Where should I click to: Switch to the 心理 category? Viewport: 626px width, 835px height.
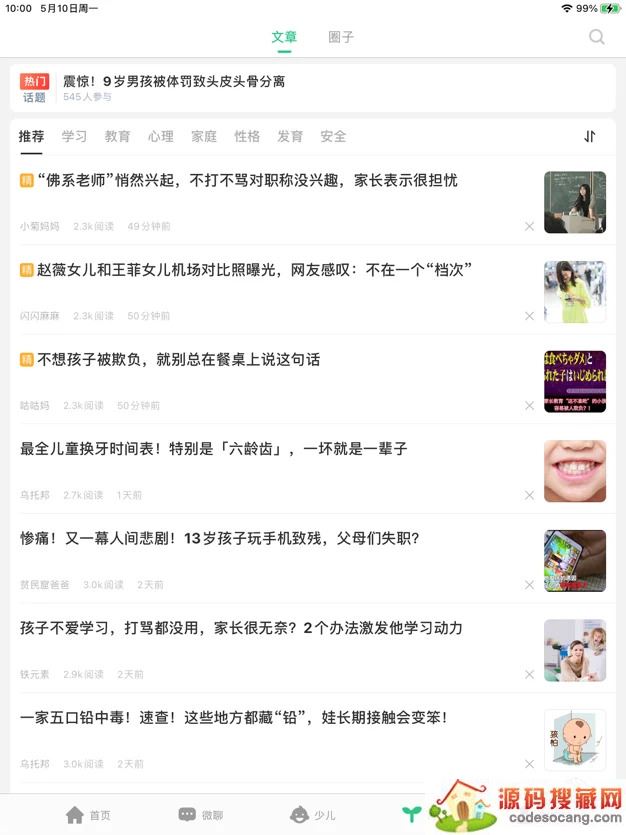click(x=160, y=136)
